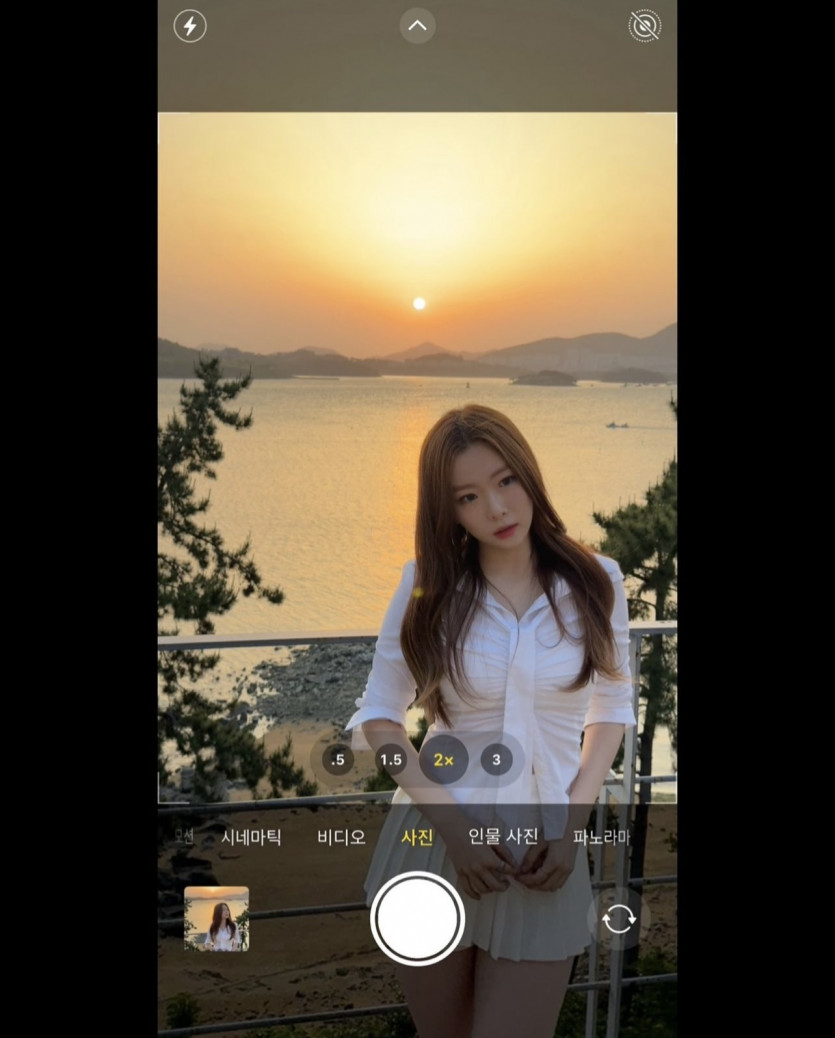Switch to 사진 mode

tap(417, 837)
